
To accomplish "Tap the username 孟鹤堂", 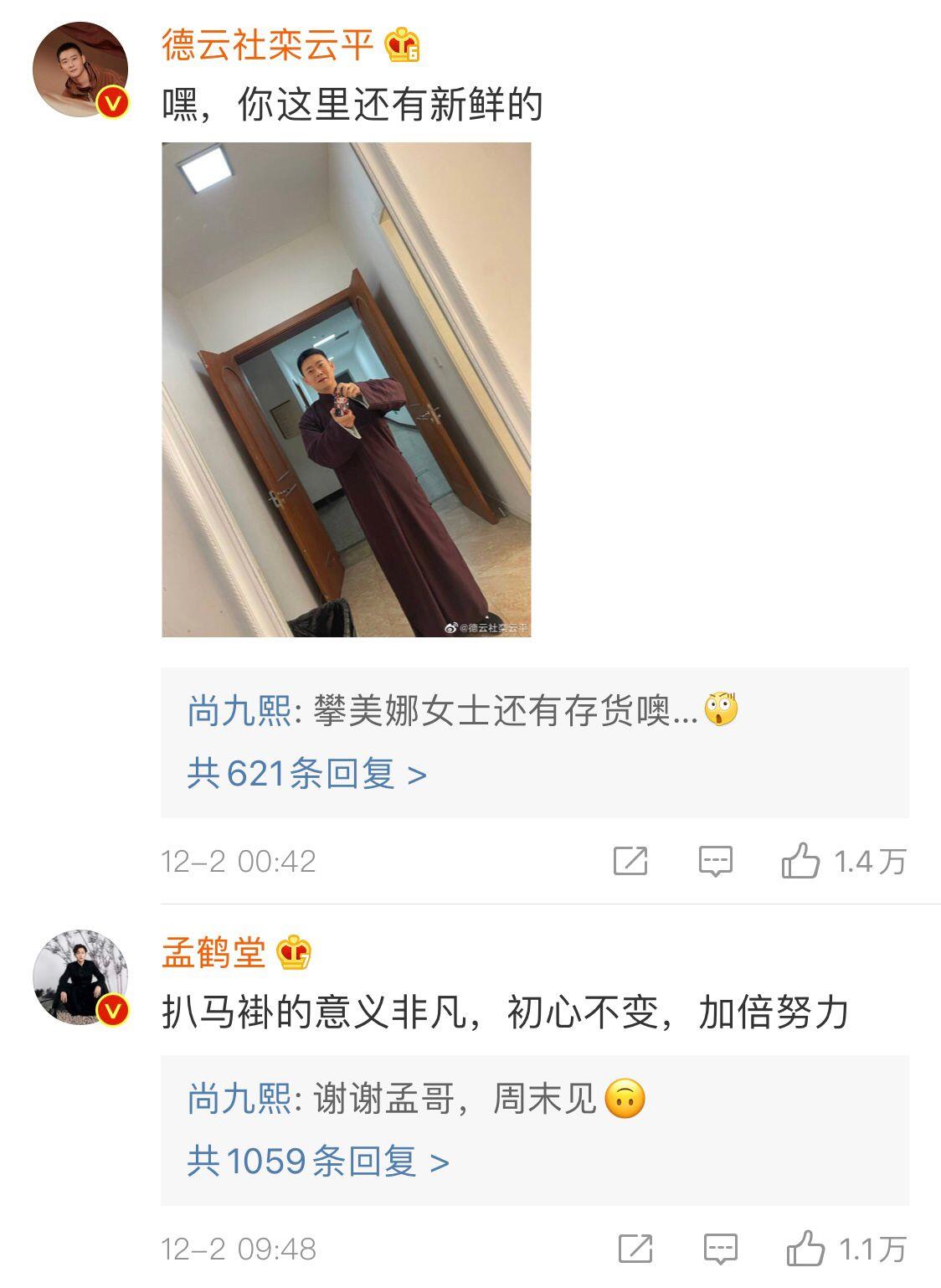I will 213,953.
